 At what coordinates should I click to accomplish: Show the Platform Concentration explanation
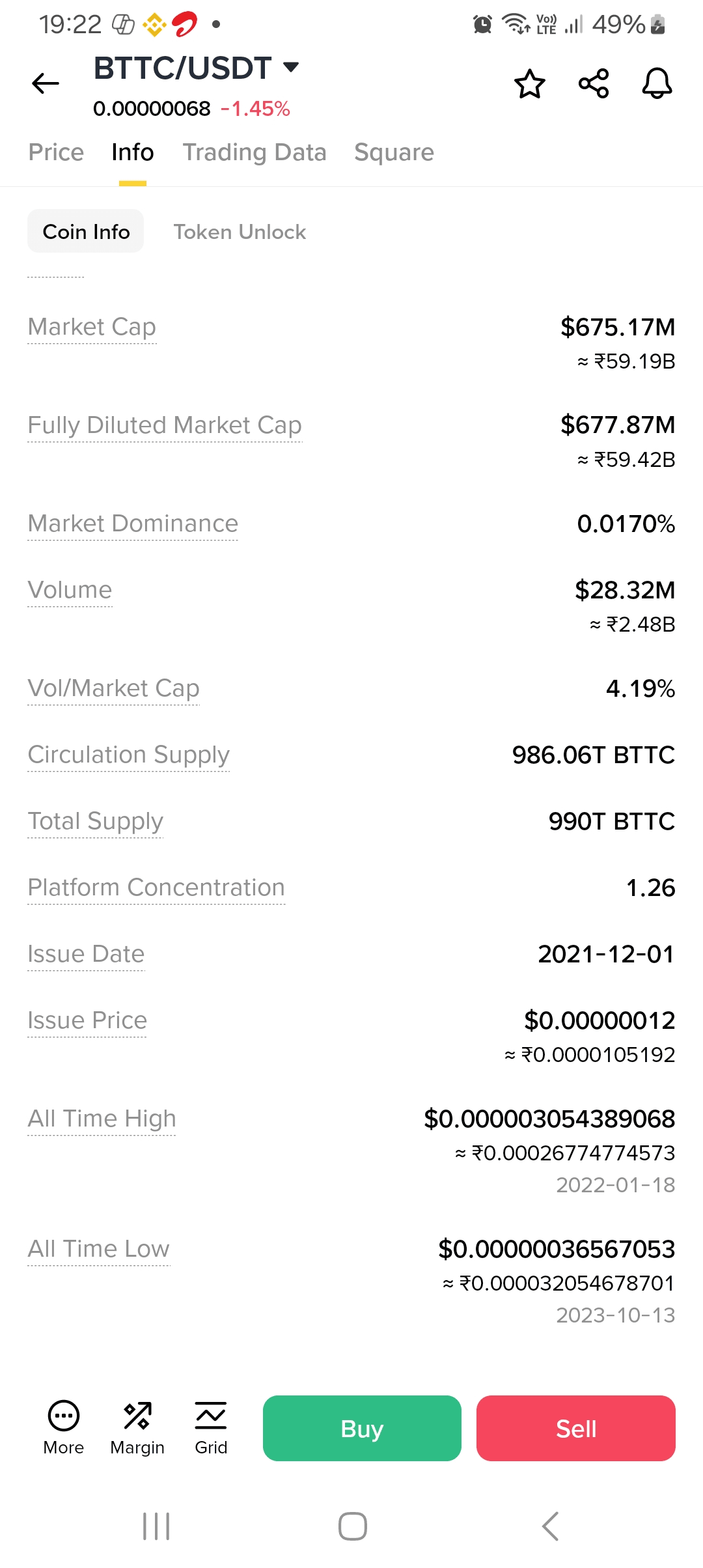click(156, 888)
